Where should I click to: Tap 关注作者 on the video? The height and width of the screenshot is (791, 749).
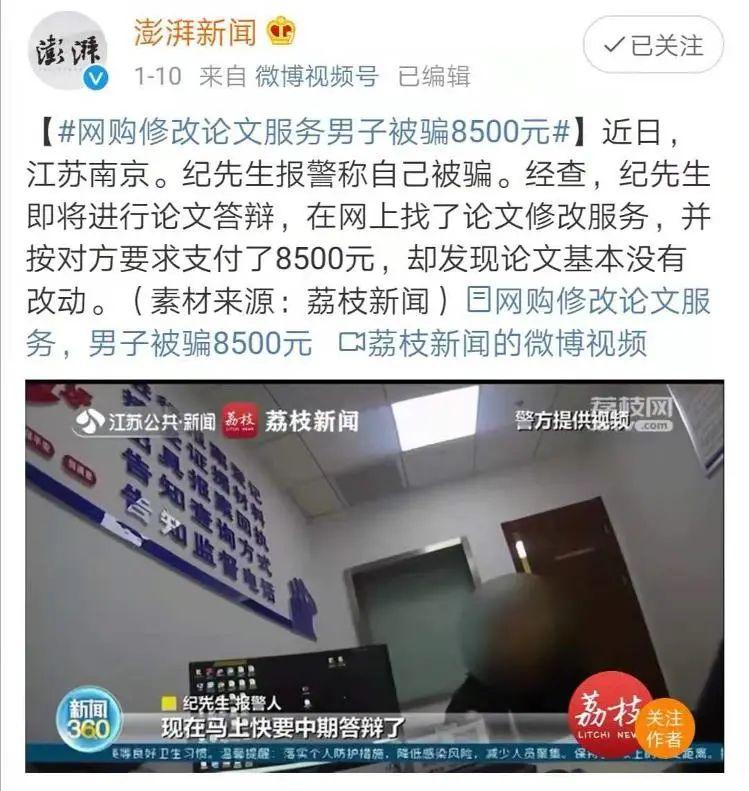[x=663, y=727]
